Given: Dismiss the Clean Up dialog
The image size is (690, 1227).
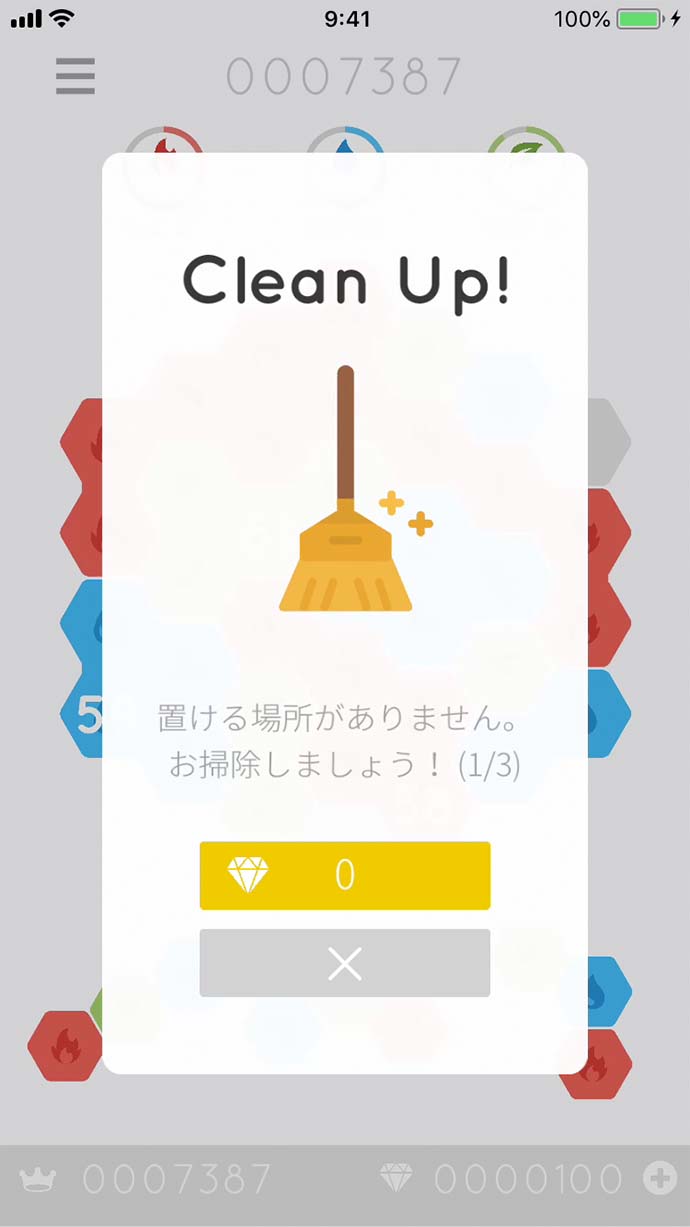Looking at the screenshot, I should [344, 963].
